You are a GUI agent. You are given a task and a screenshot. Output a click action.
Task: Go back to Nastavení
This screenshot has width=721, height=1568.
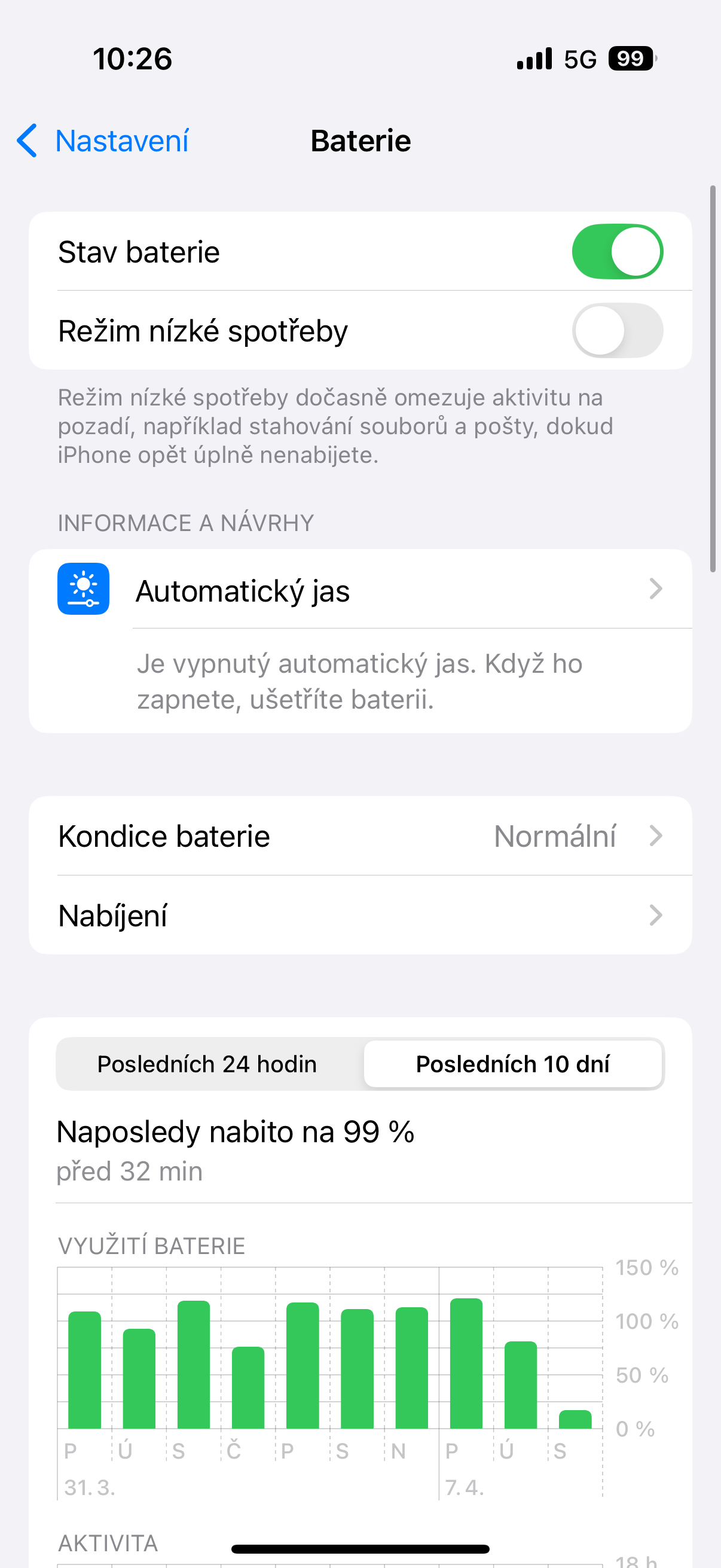point(103,141)
